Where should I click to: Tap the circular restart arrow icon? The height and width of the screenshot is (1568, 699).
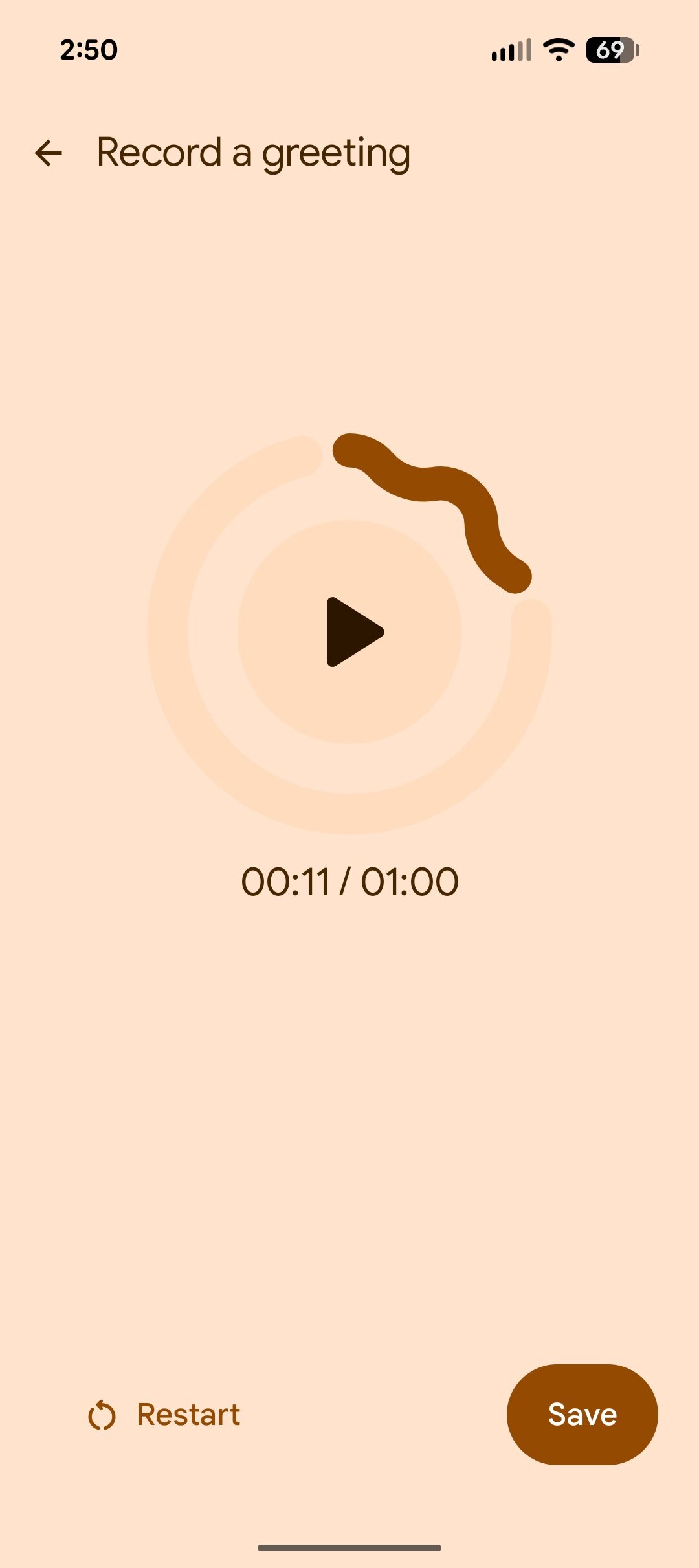[102, 1415]
